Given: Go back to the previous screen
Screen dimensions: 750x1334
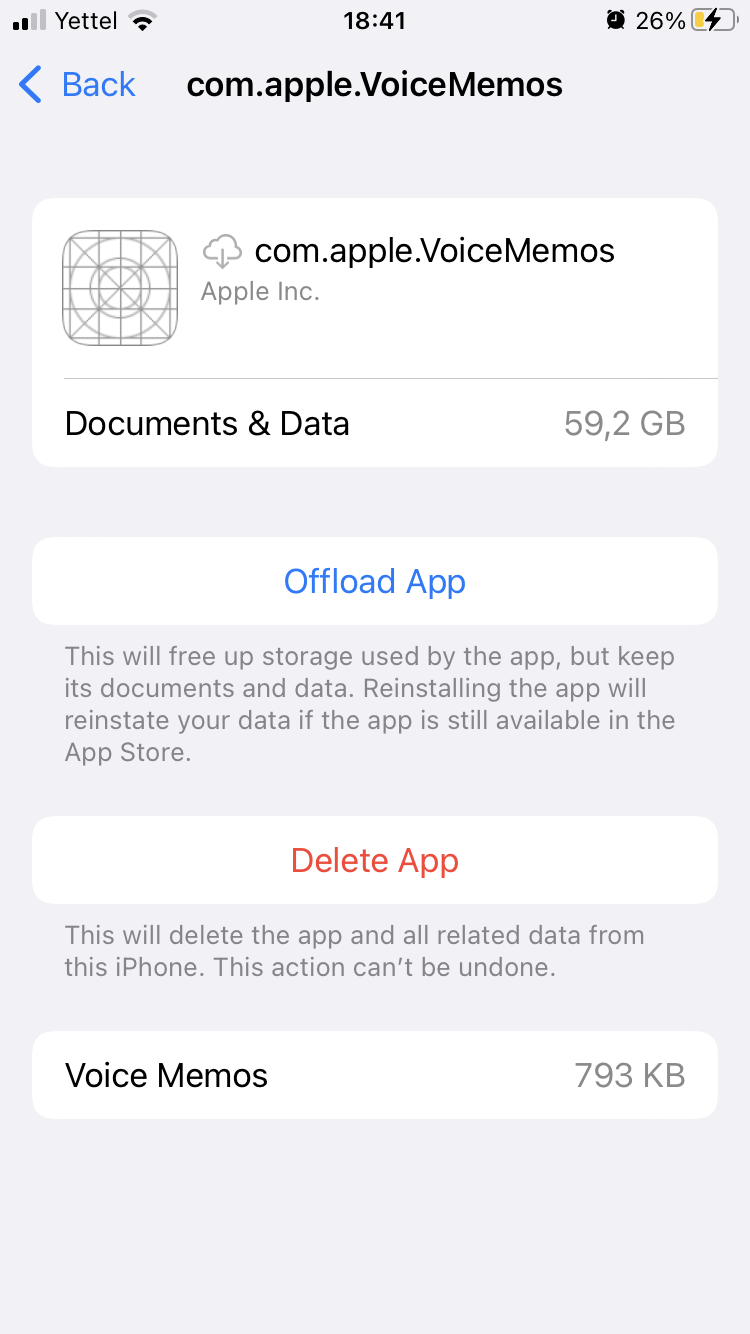Looking at the screenshot, I should [78, 85].
